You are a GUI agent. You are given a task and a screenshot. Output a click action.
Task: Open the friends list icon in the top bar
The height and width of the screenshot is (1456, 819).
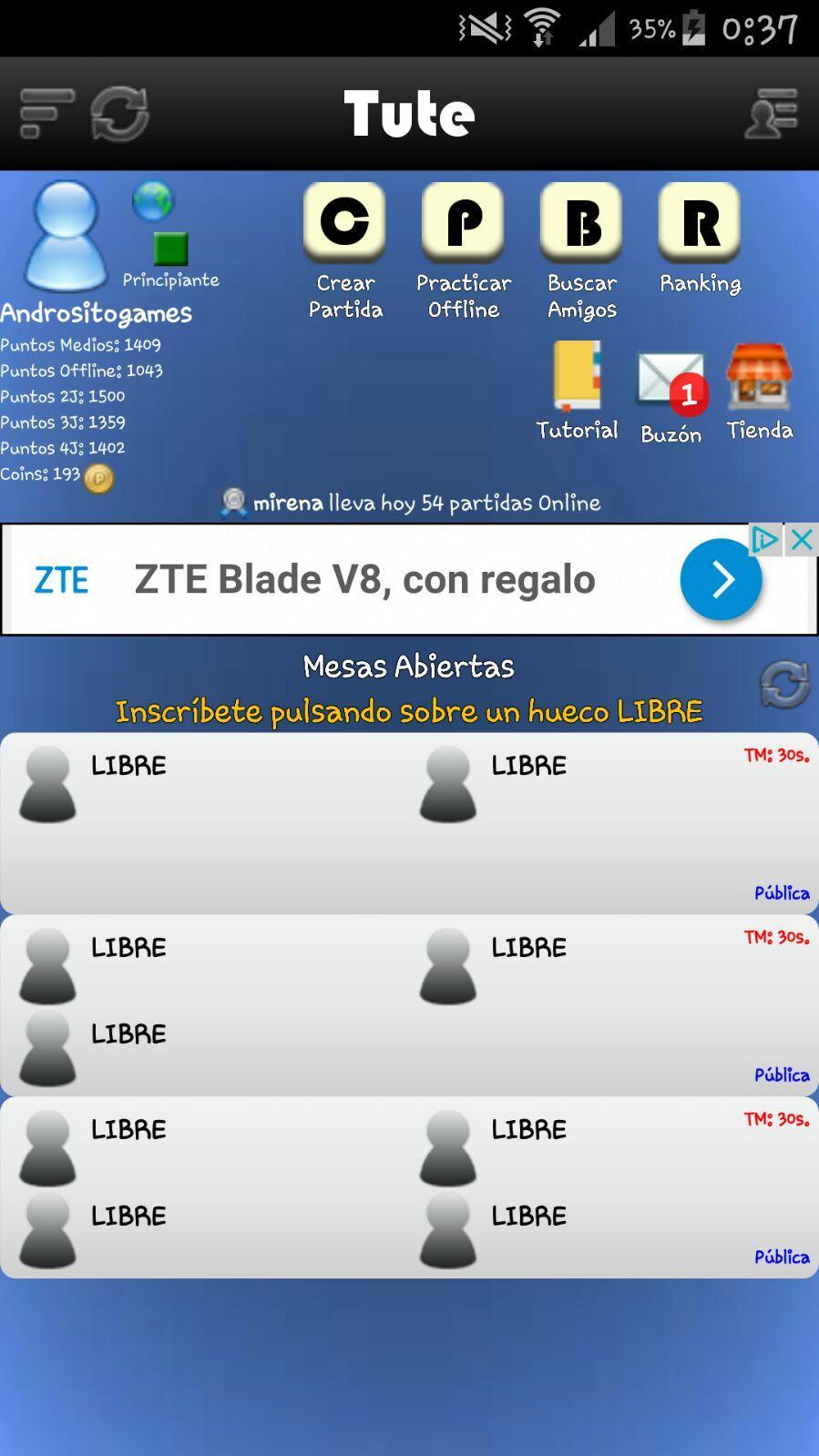pos(771,114)
